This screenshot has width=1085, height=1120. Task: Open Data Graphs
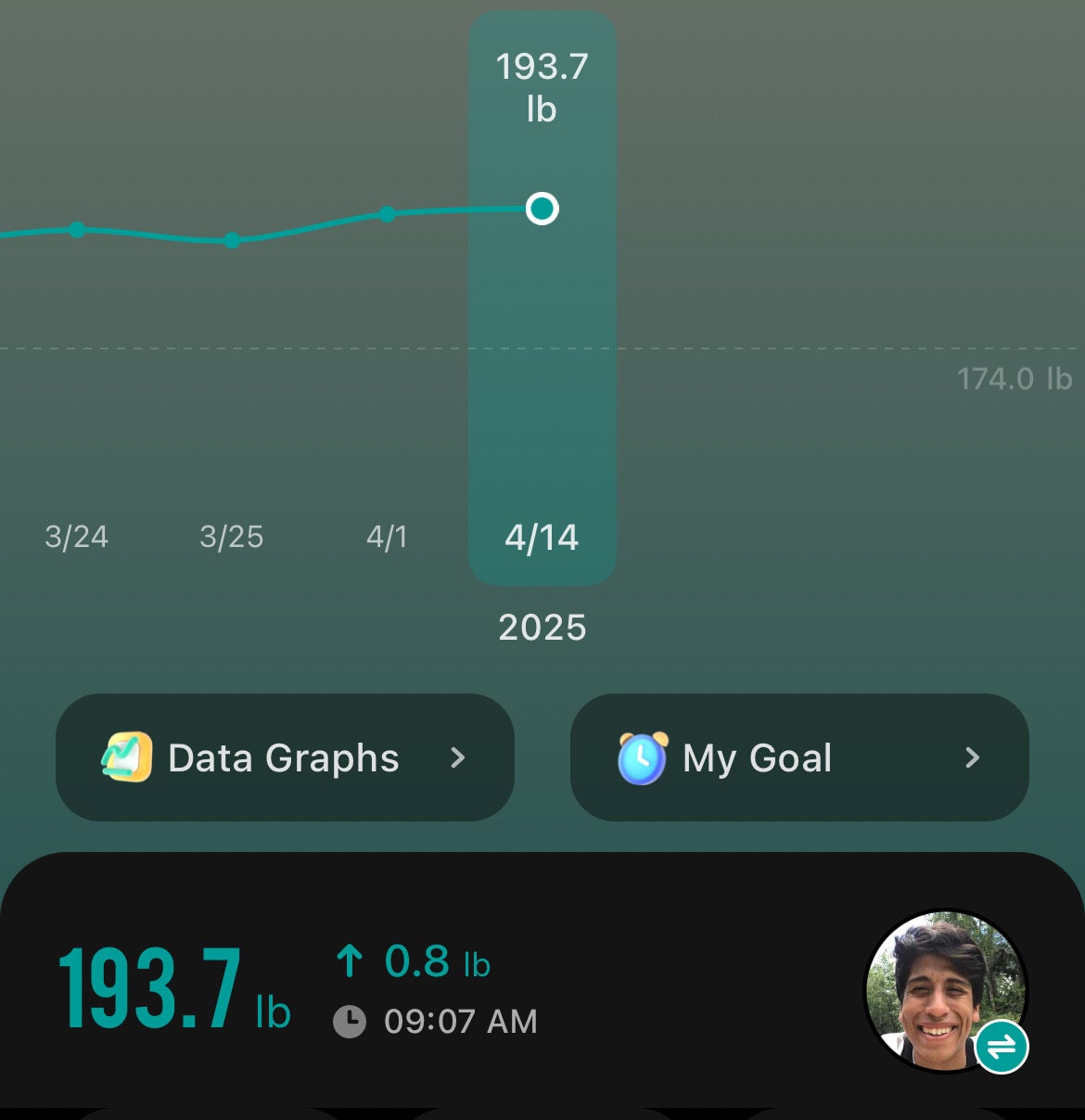(x=285, y=757)
